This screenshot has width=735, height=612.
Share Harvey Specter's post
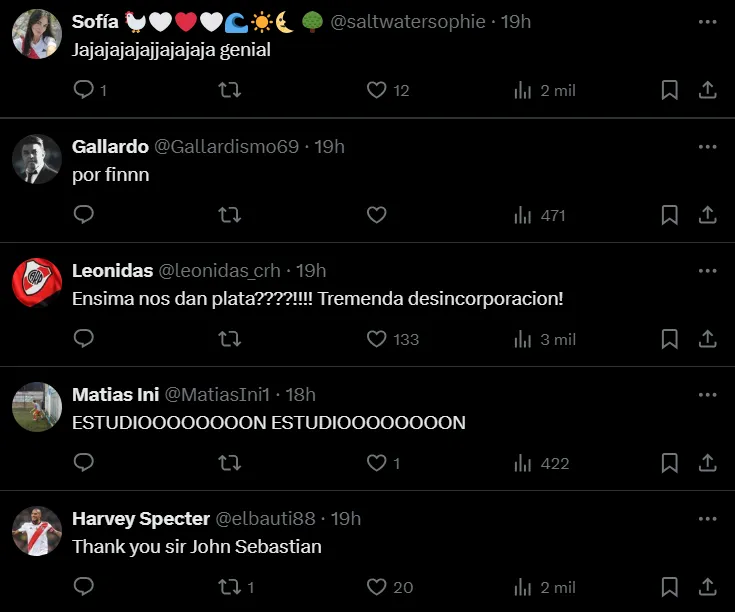[x=707, y=587]
